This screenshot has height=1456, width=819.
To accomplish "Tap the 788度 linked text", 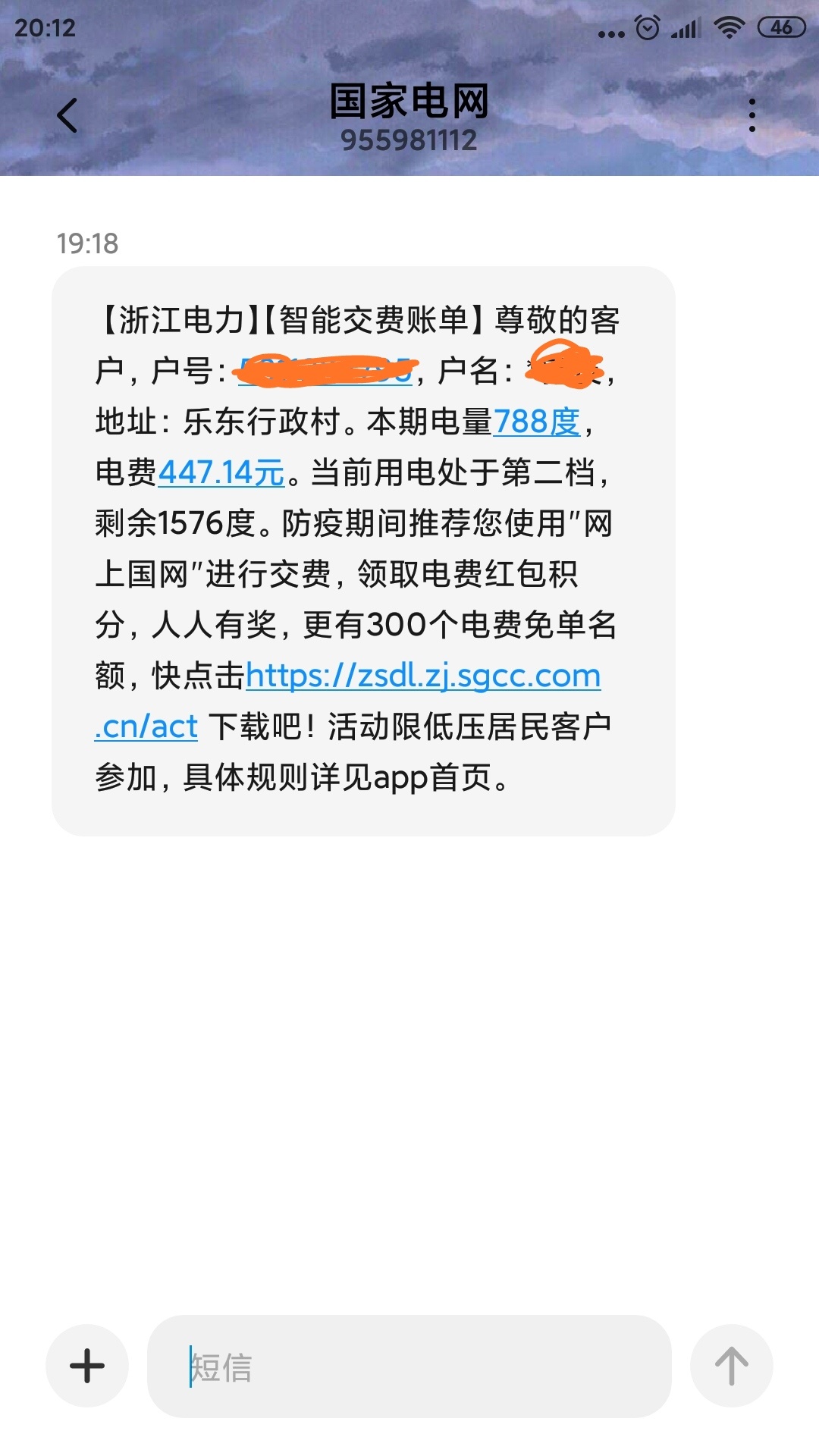I will click(536, 422).
